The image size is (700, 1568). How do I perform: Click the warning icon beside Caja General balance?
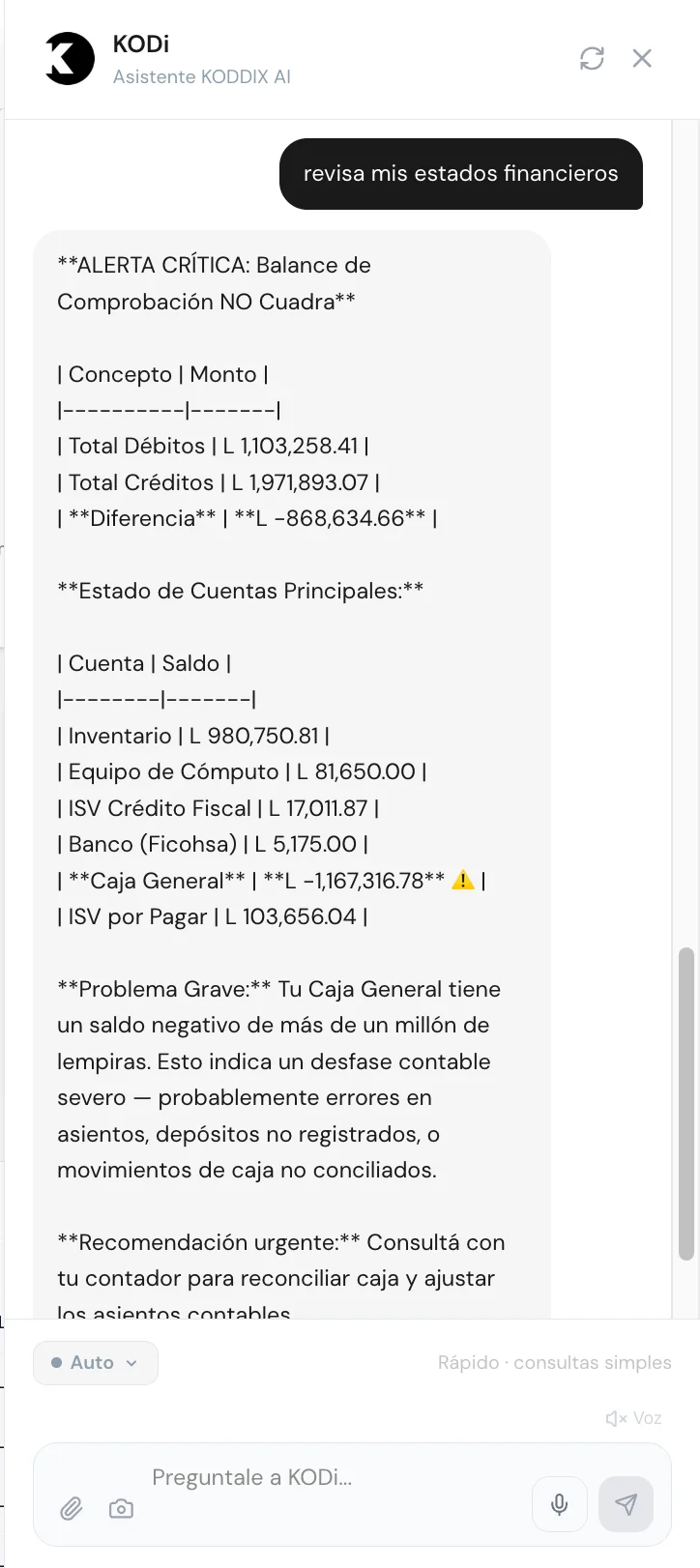tap(462, 880)
